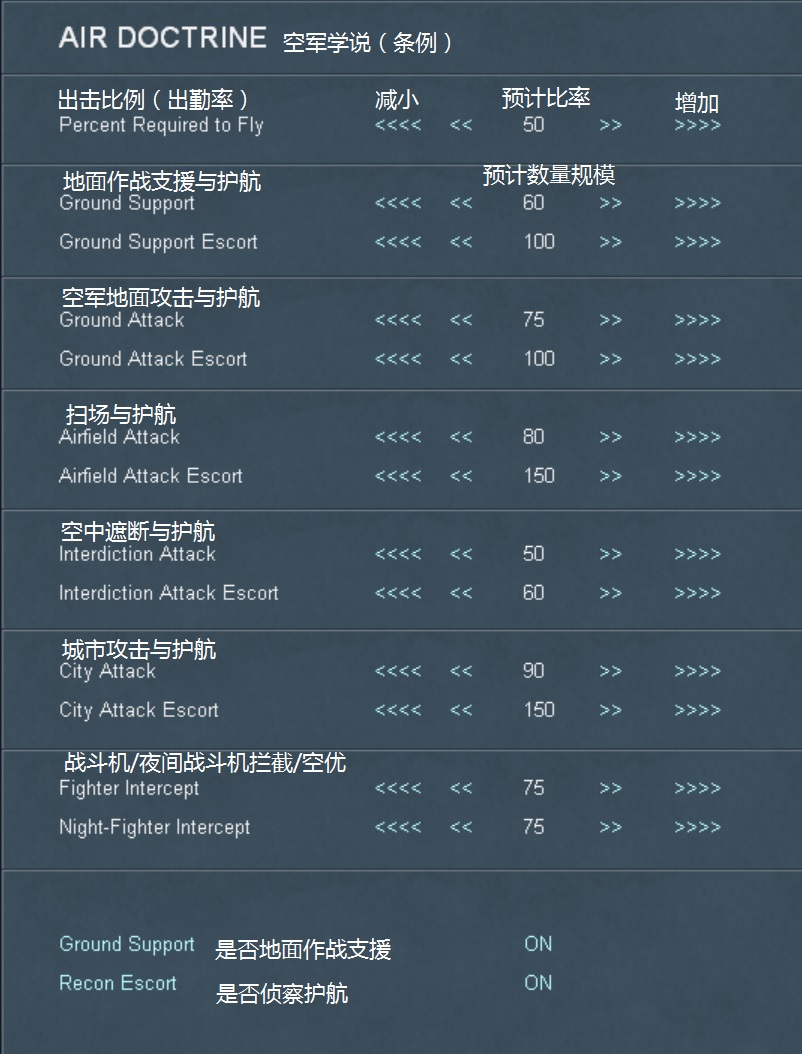Reduce Airfield Attack using << arrows

point(461,437)
